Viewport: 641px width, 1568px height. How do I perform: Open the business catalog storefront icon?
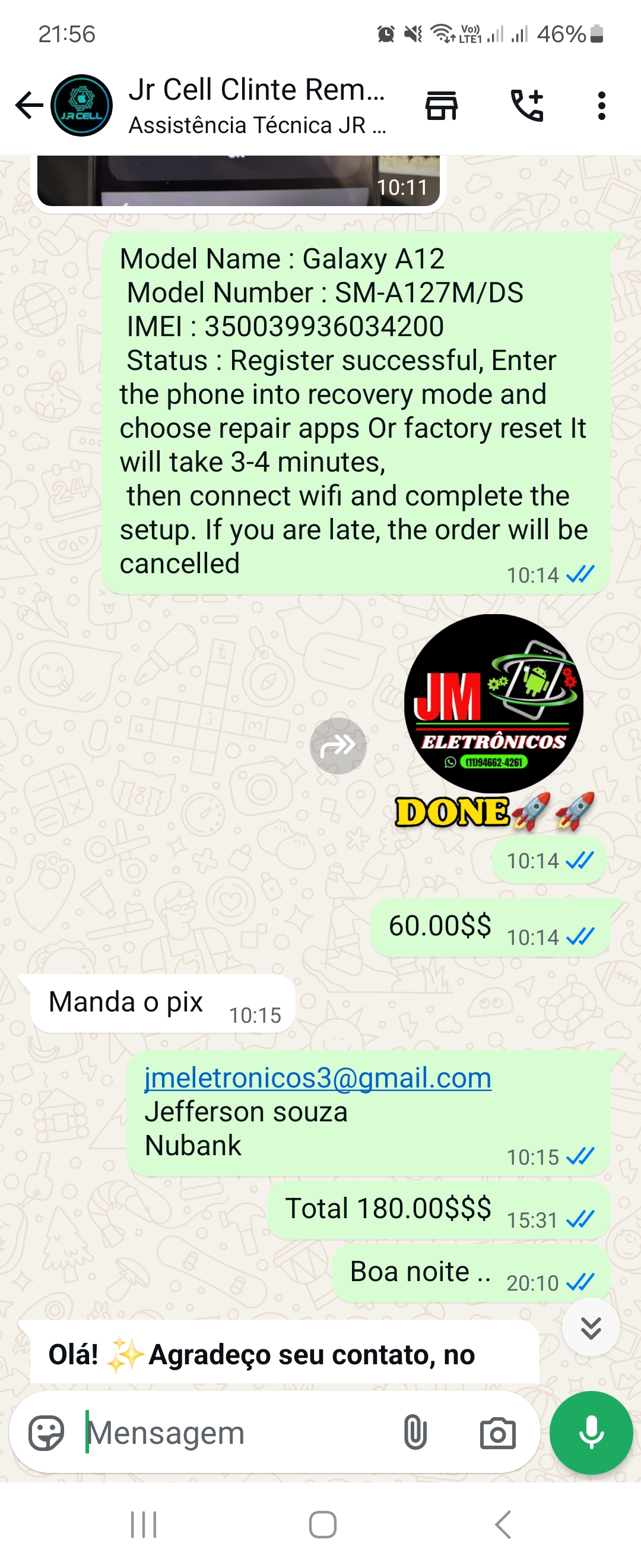[441, 105]
